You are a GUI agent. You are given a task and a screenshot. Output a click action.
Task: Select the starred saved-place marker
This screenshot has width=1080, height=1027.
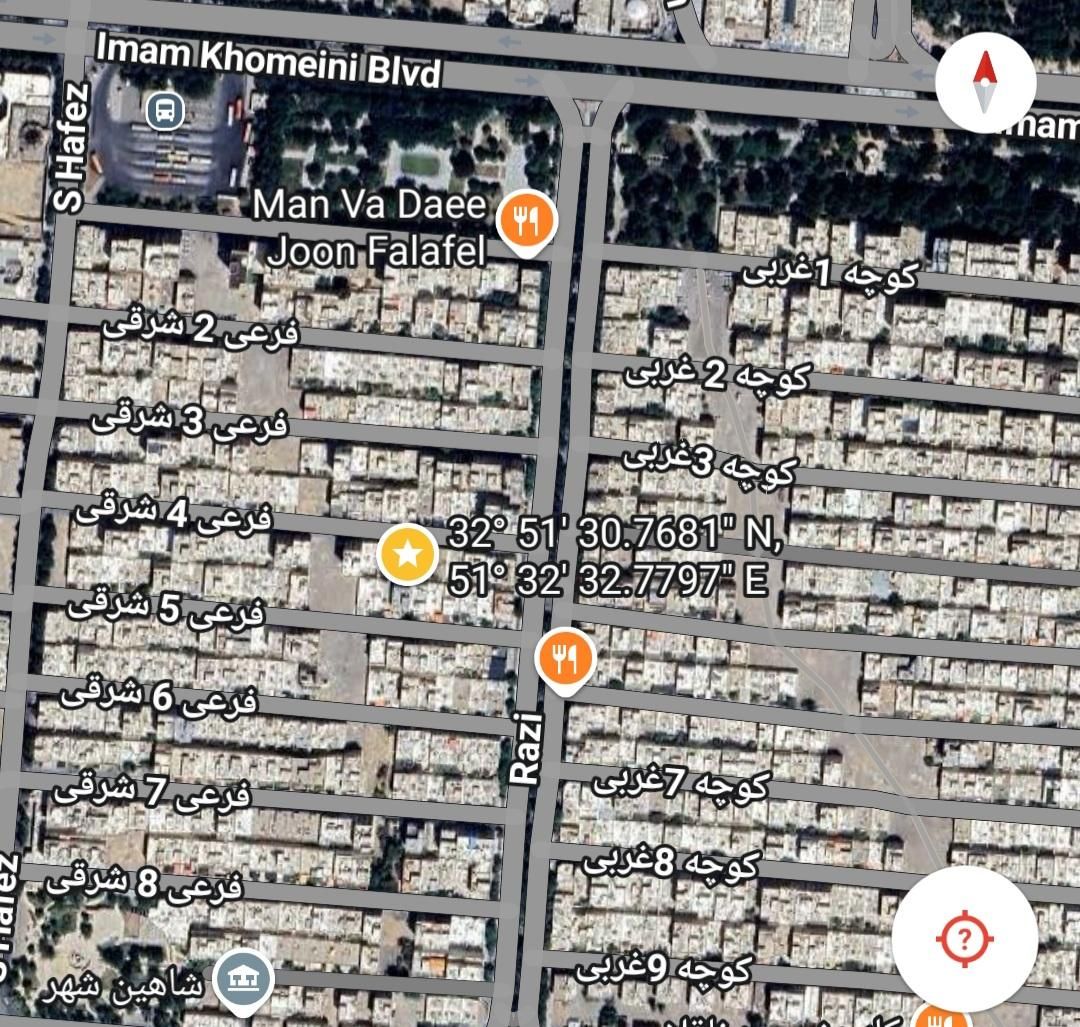tap(407, 554)
